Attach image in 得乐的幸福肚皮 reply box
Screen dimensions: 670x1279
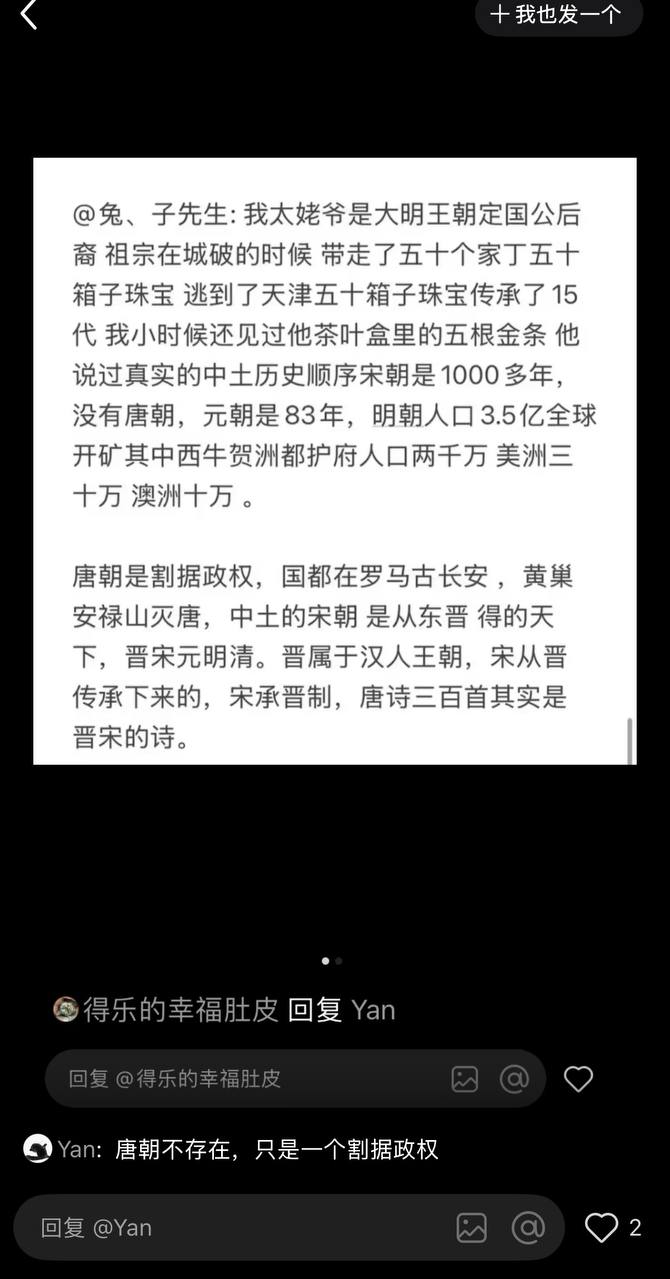click(x=465, y=1078)
